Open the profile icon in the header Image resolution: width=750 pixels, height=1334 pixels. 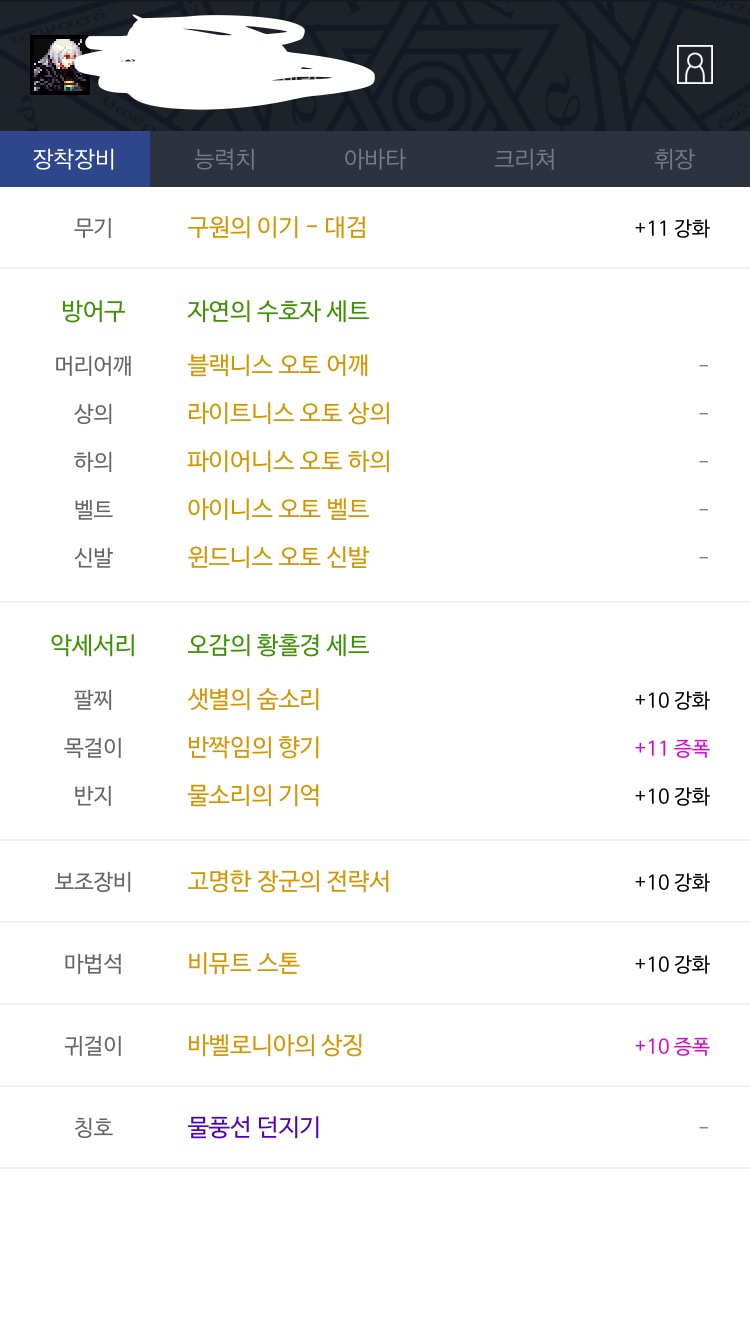click(694, 65)
